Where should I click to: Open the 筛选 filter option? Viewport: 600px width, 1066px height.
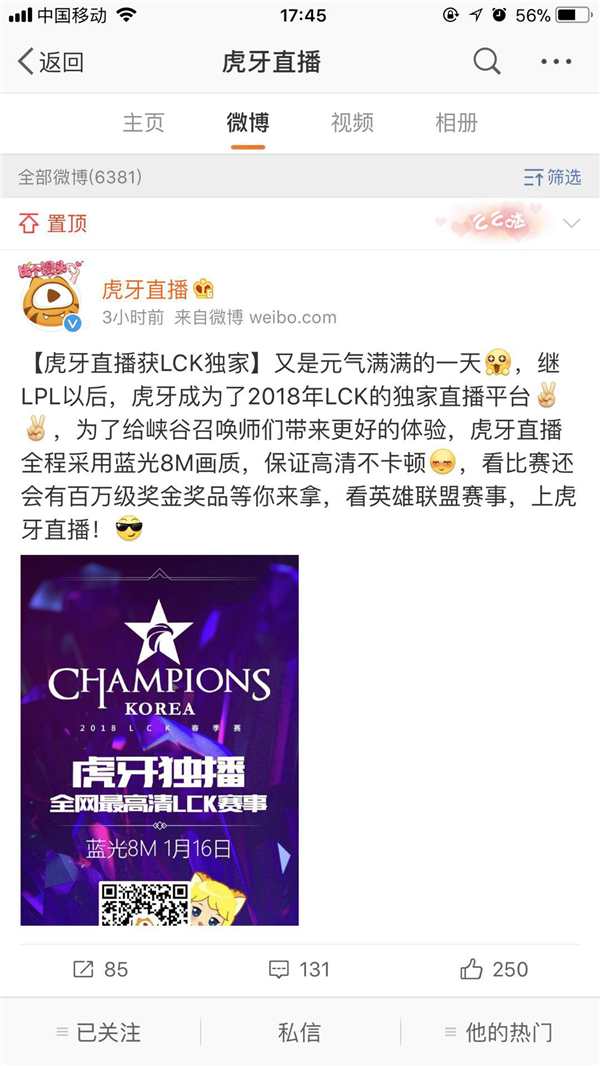[x=552, y=177]
